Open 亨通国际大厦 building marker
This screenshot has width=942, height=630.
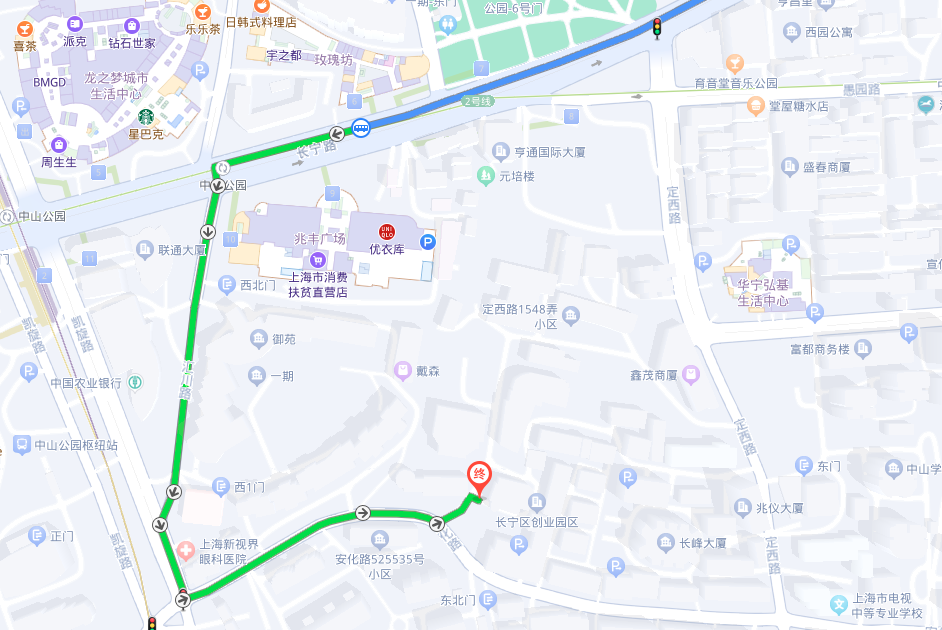501,152
